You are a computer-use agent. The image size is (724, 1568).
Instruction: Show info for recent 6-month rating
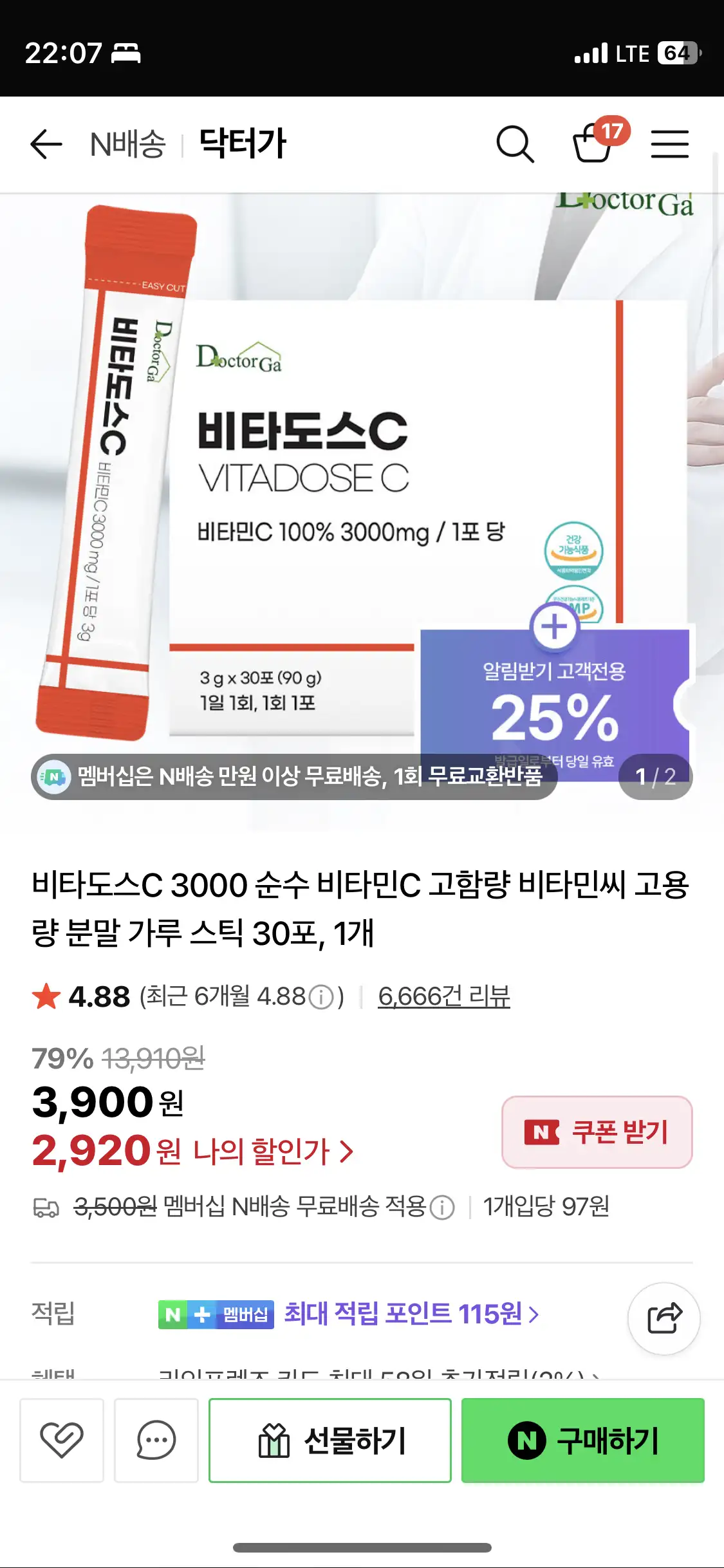coord(321,998)
